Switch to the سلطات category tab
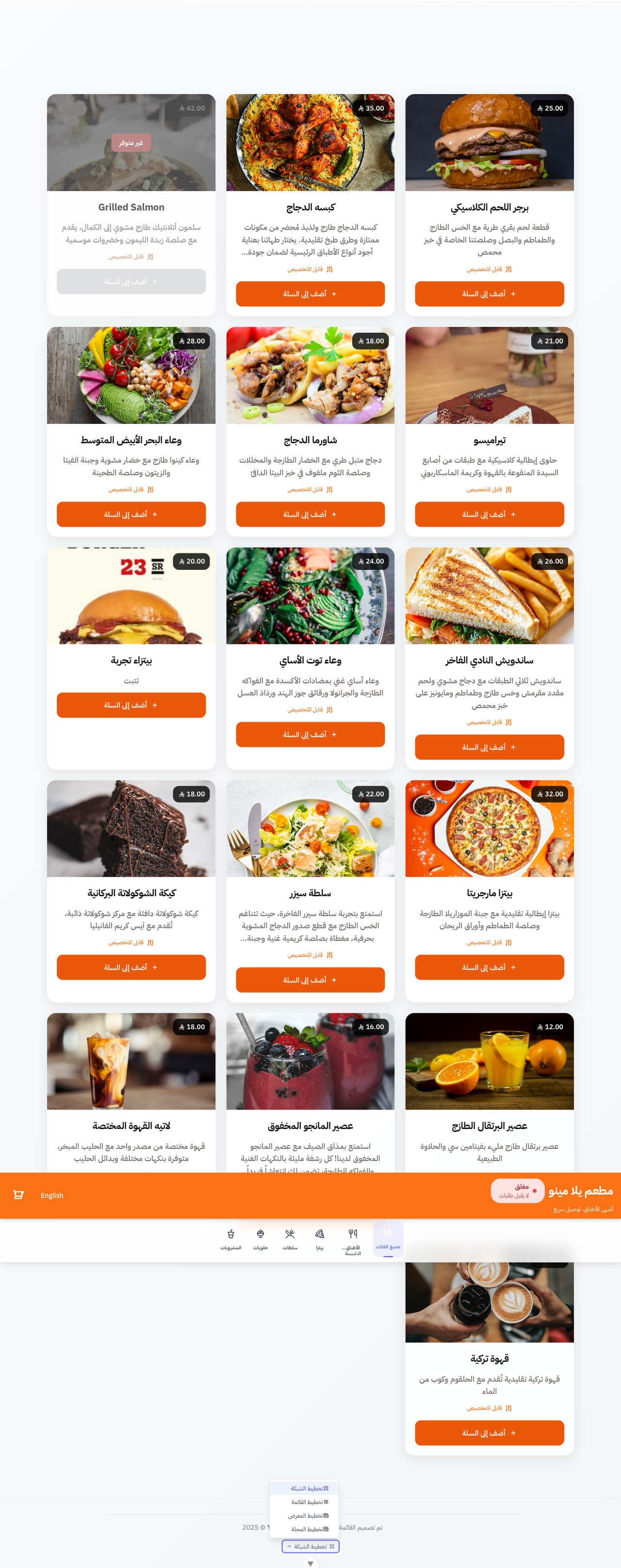This screenshot has width=621, height=1568. click(290, 1239)
